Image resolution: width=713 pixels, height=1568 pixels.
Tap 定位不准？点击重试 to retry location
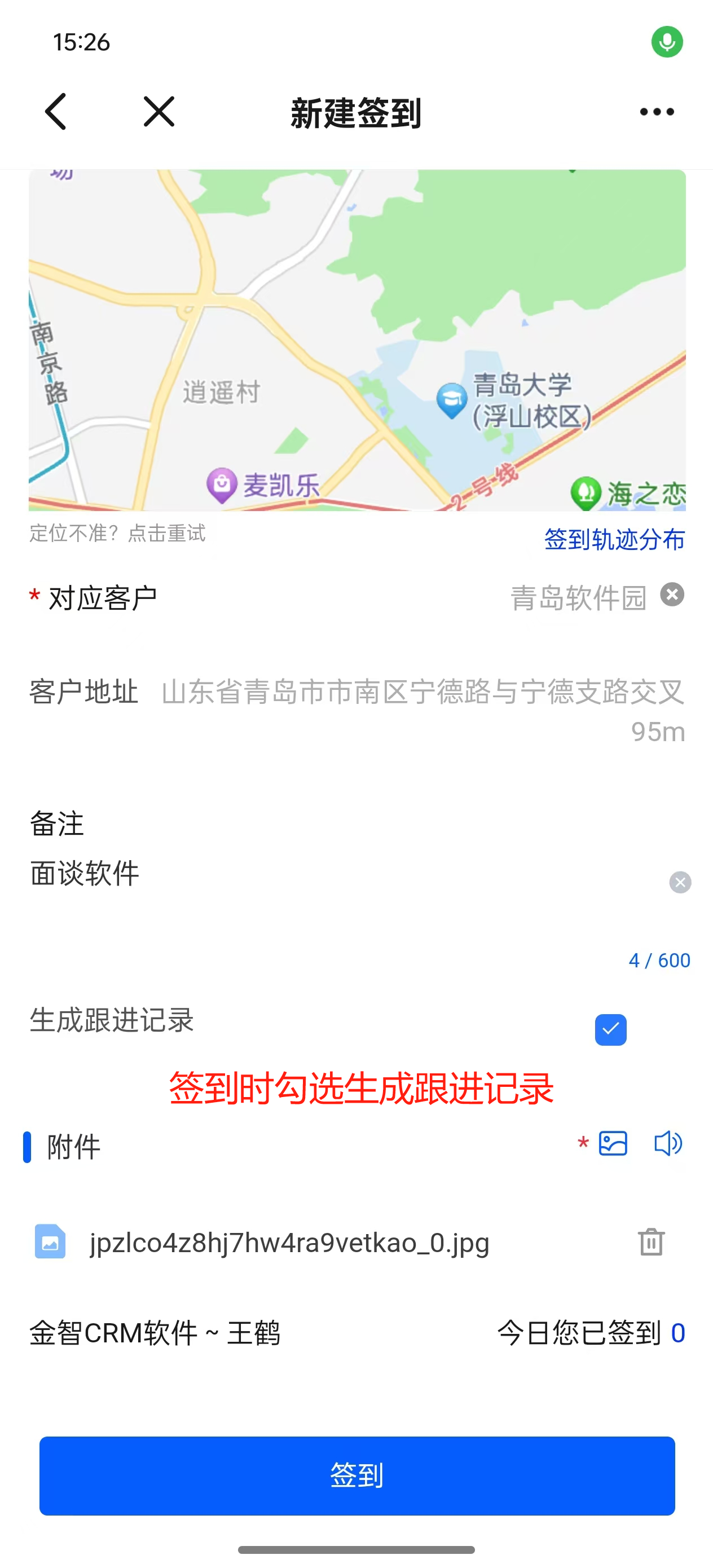[x=117, y=533]
